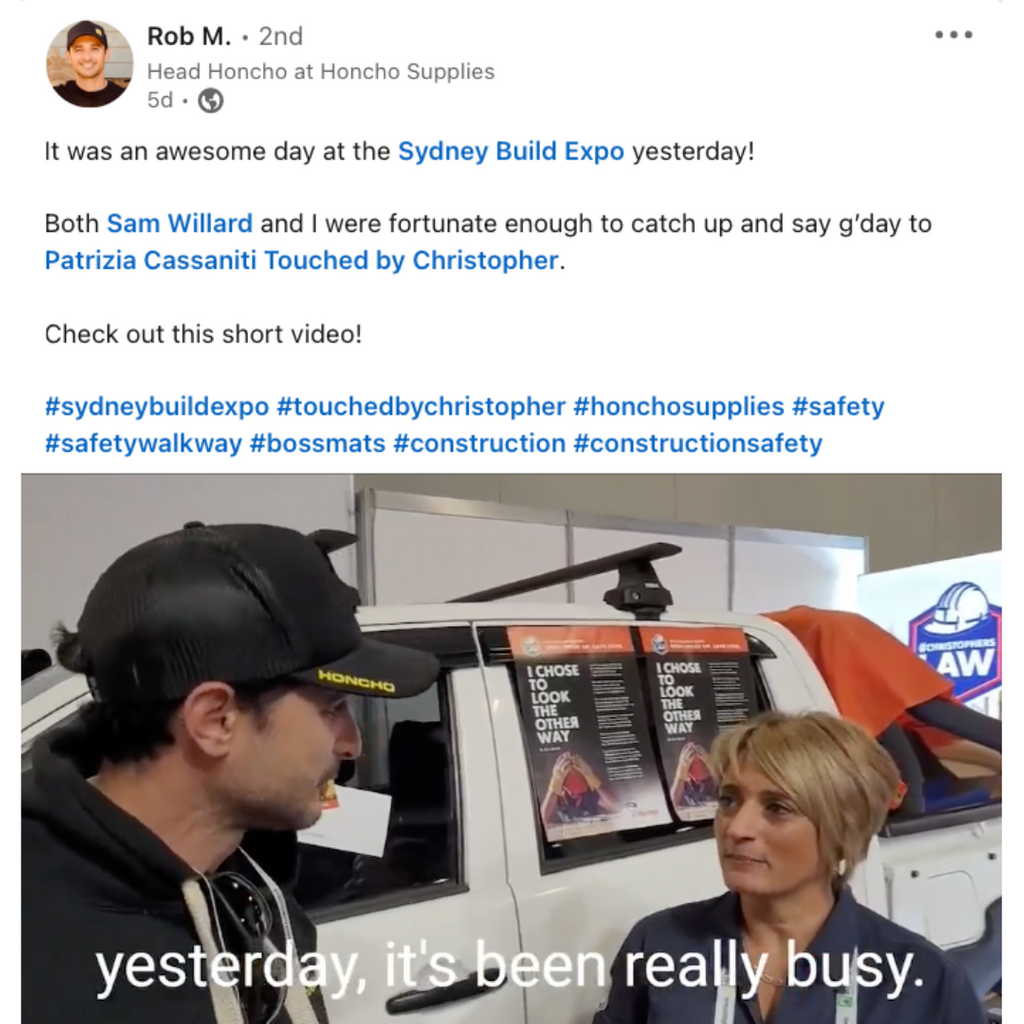
Task: Tap the #construction hashtag
Action: pyautogui.click(x=479, y=443)
